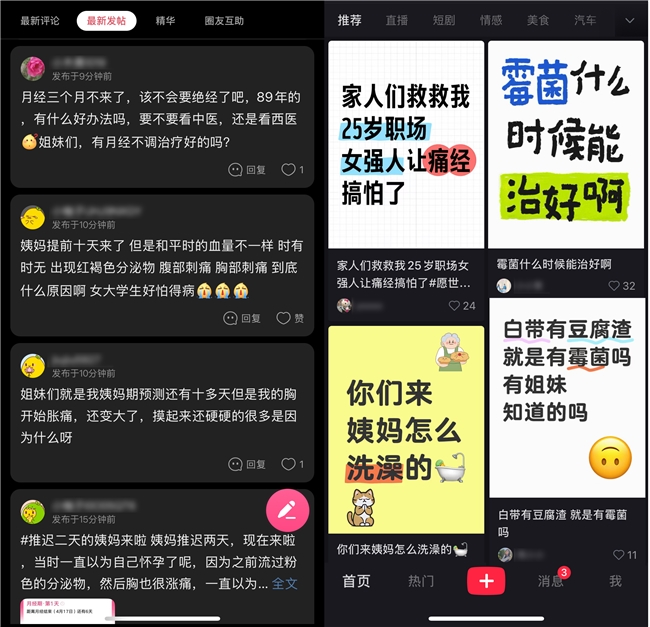Open the 短剧 category tab
This screenshot has height=627, width=650.
point(444,20)
